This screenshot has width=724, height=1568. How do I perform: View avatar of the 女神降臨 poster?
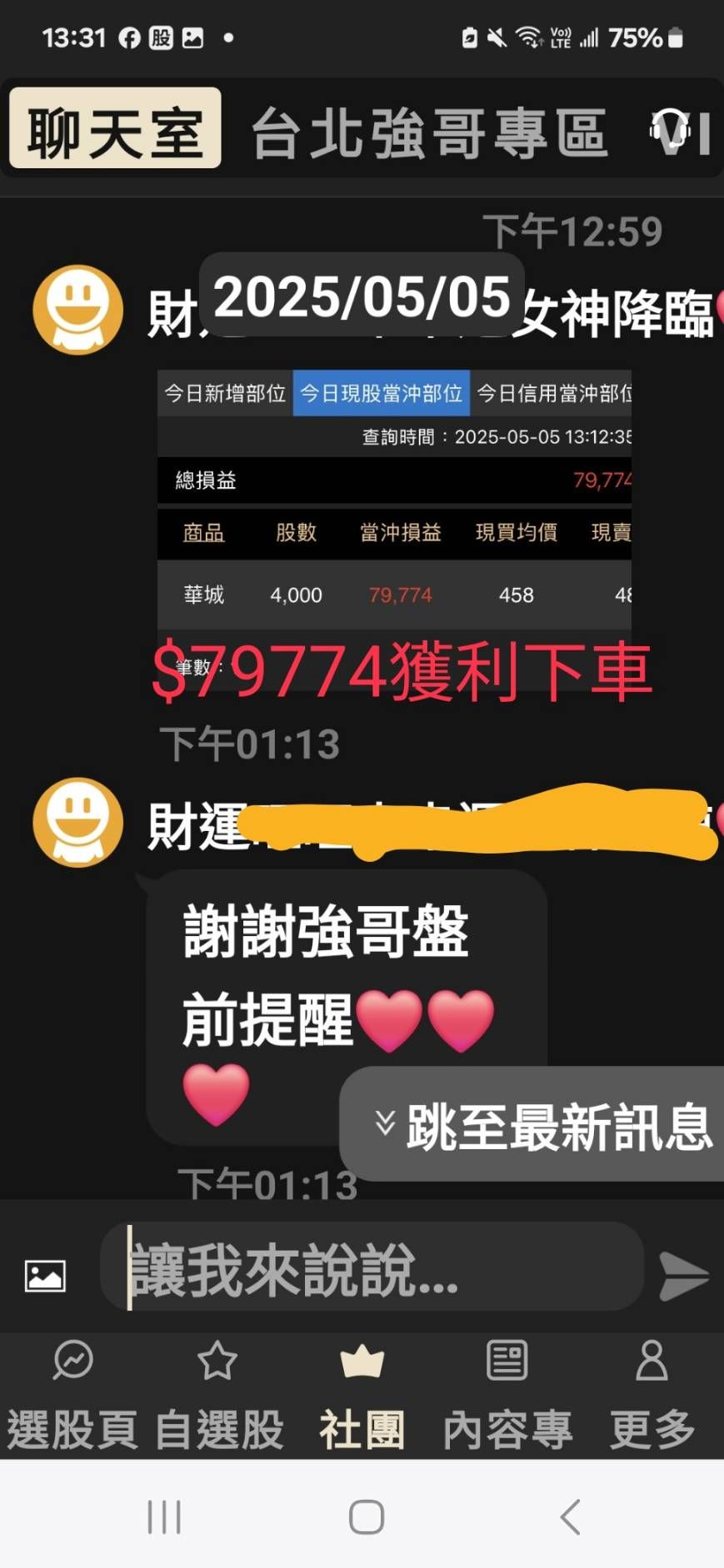point(77,310)
